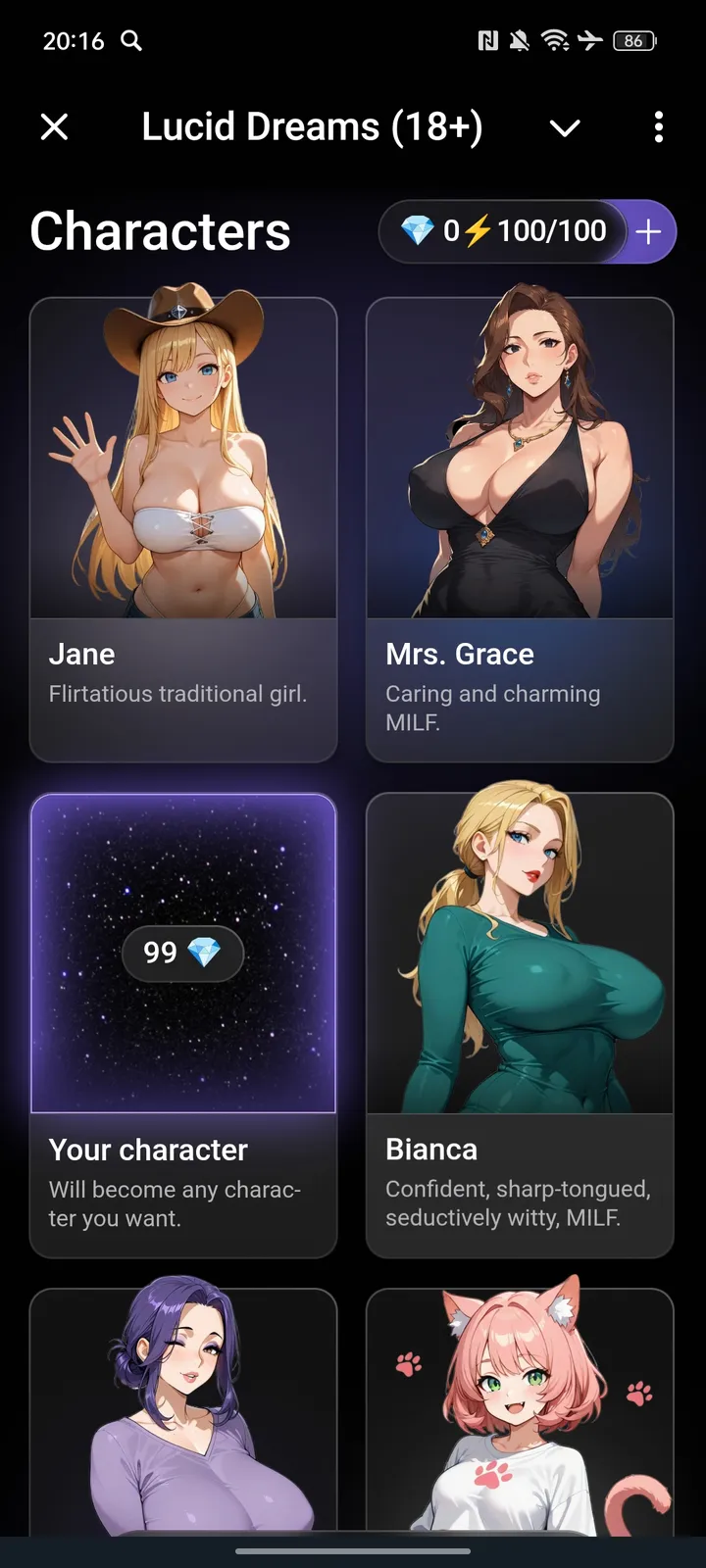This screenshot has height=1568, width=706.
Task: Open the pink-haired cat girl card
Action: pyautogui.click(x=520, y=1411)
